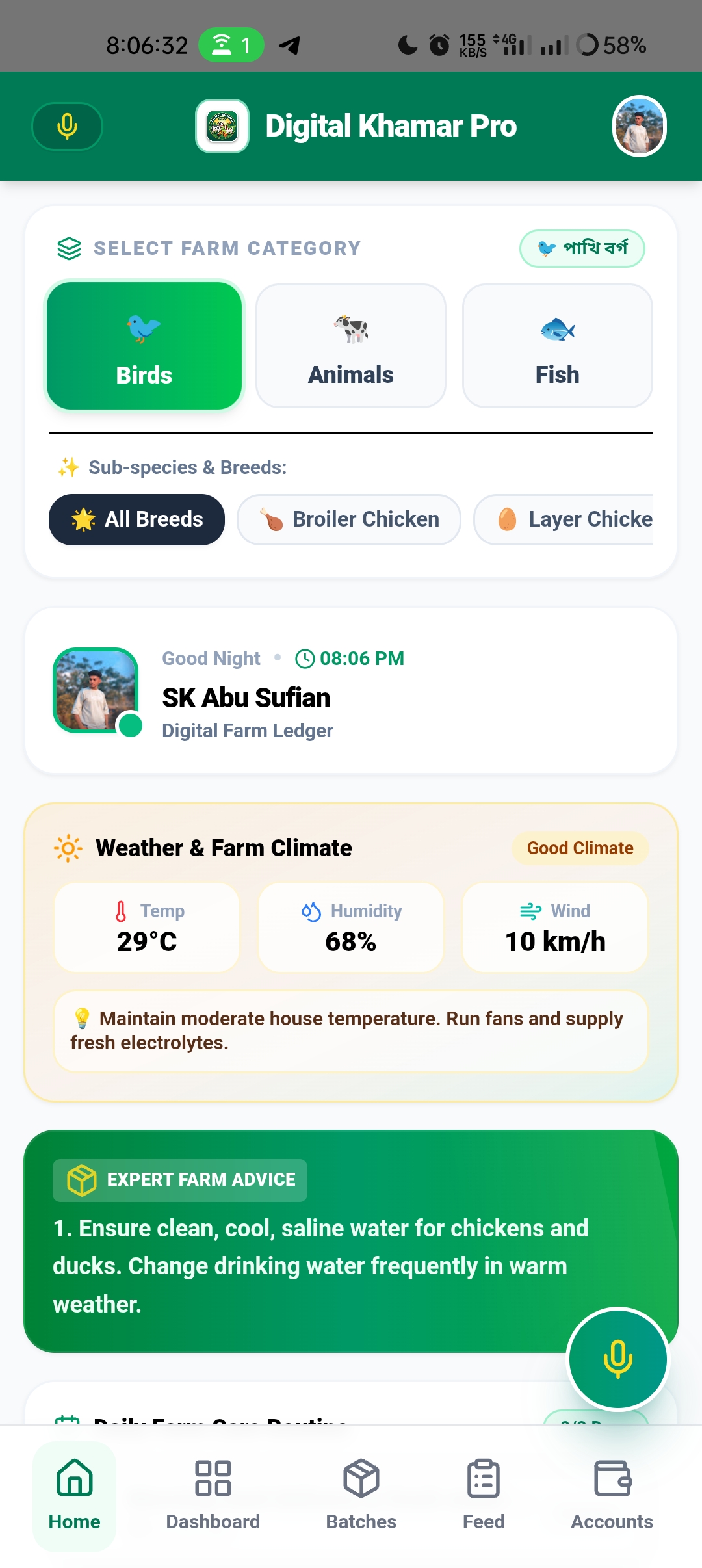
Task: Switch to the Dashboard tab
Action: [x=213, y=1496]
